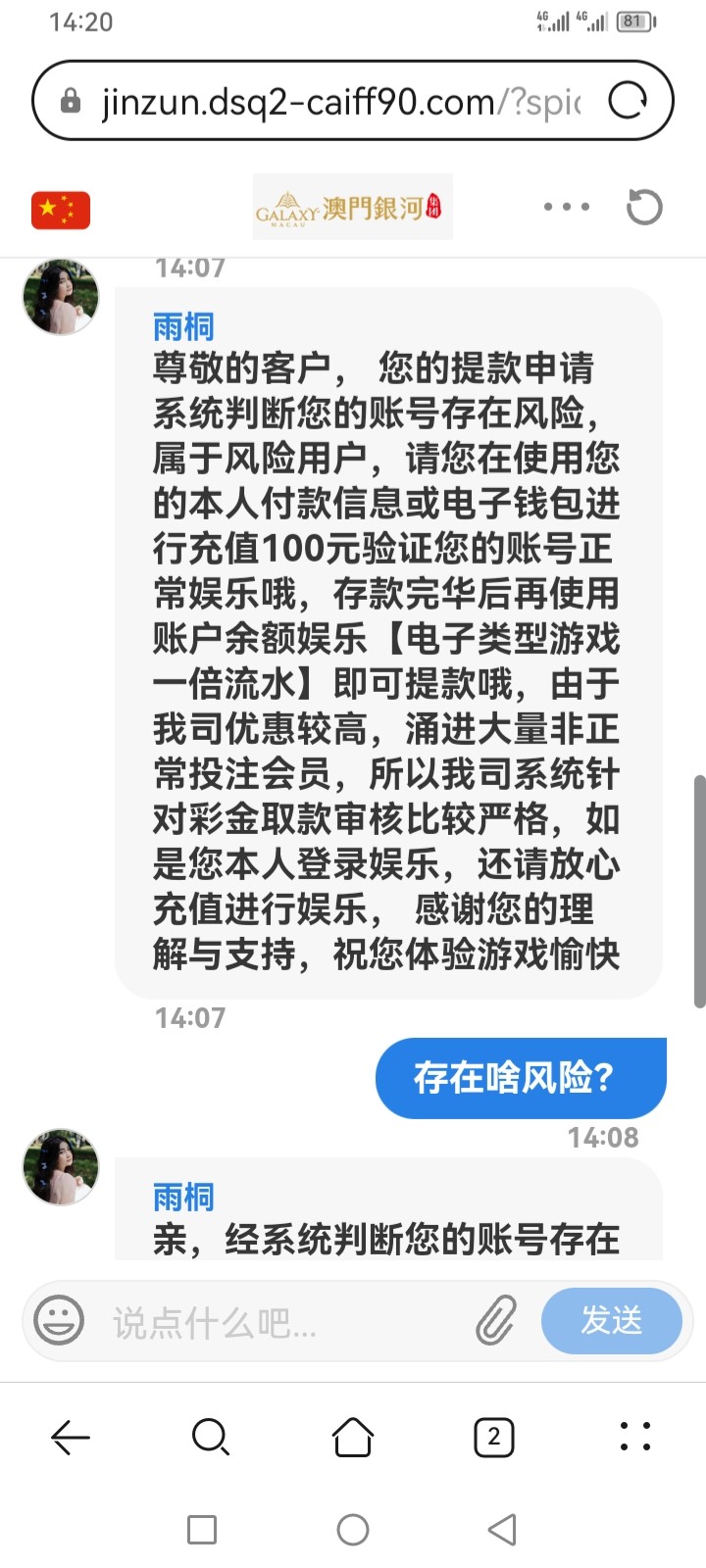
Task: Reload the page from the address bar
Action: click(628, 101)
